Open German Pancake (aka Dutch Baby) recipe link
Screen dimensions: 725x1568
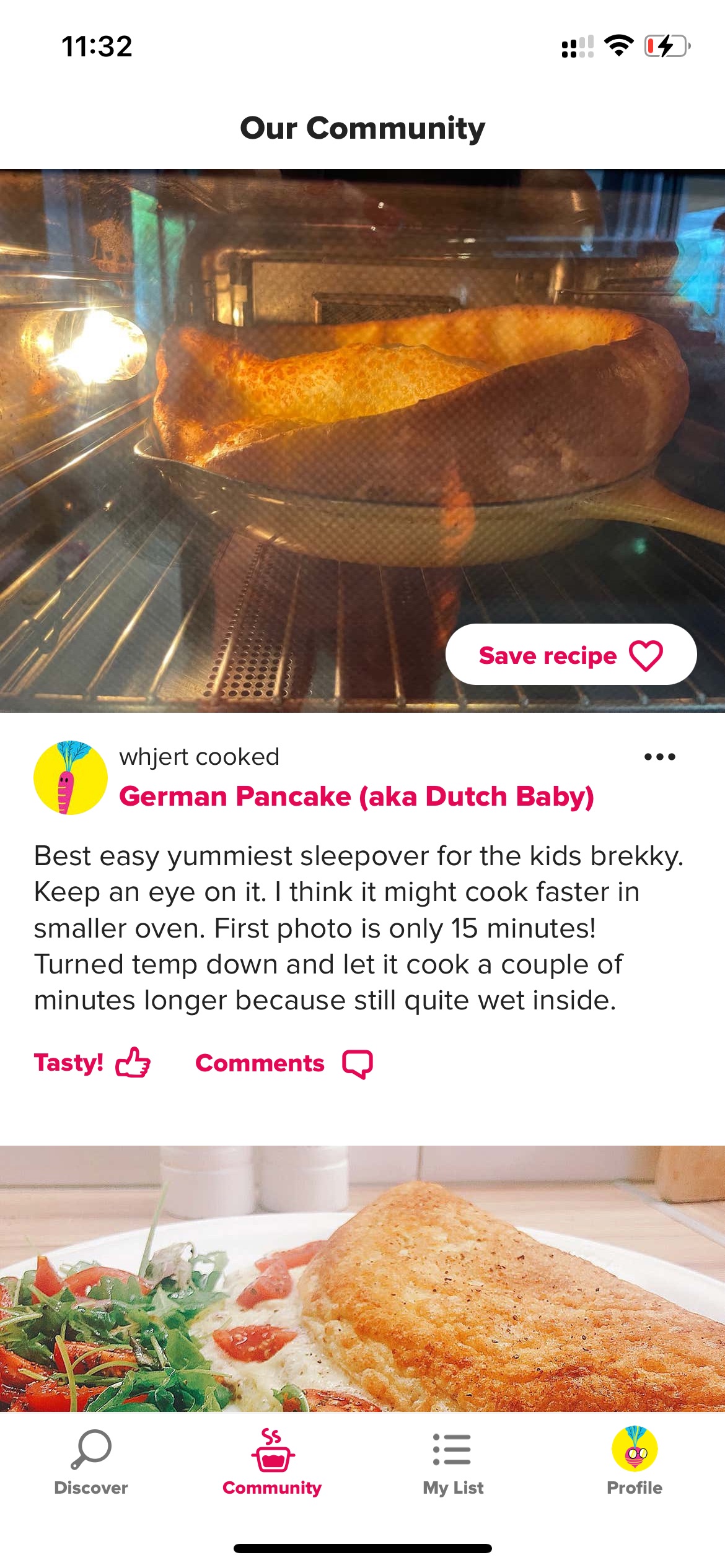[356, 796]
